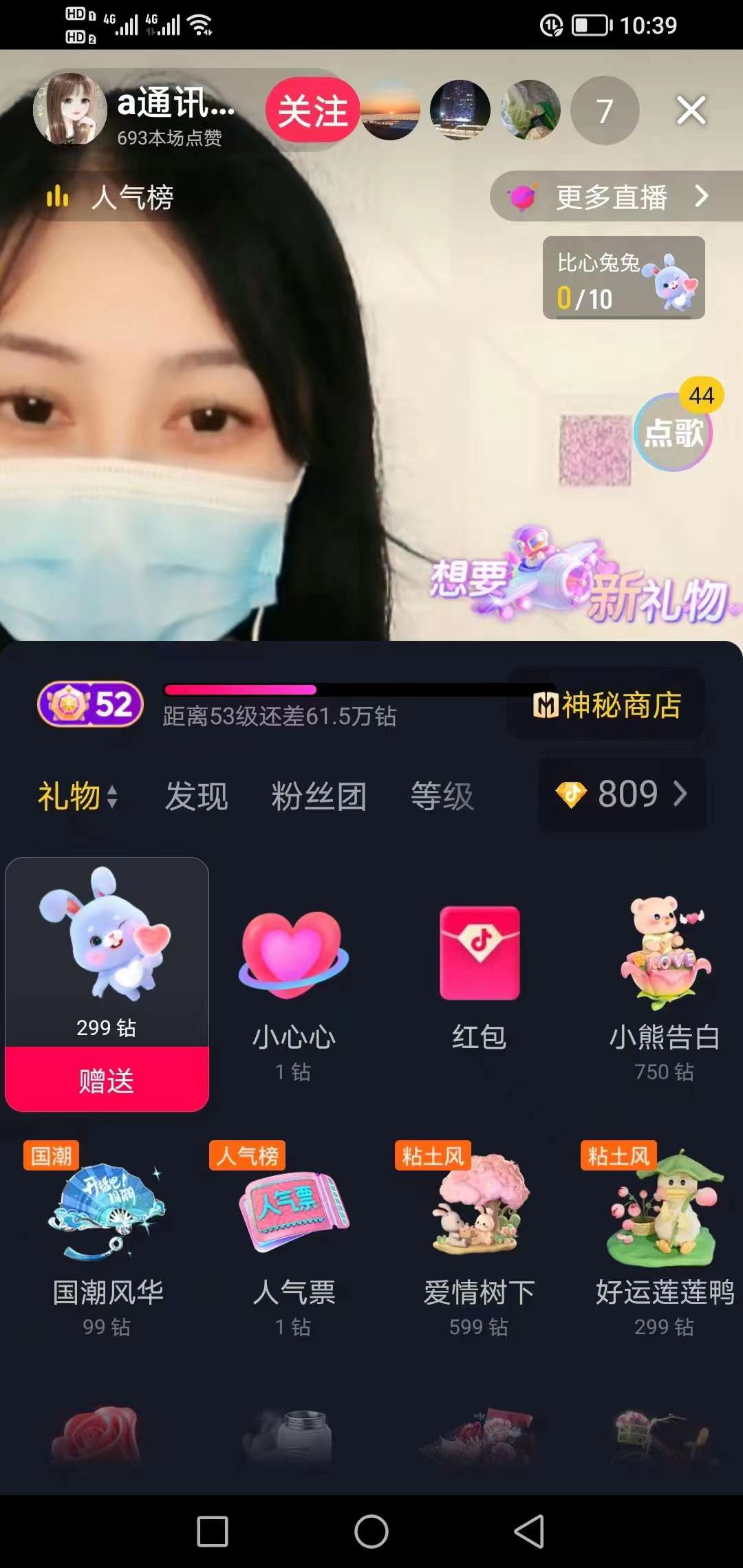Go back using the system back button

pyautogui.click(x=529, y=1532)
